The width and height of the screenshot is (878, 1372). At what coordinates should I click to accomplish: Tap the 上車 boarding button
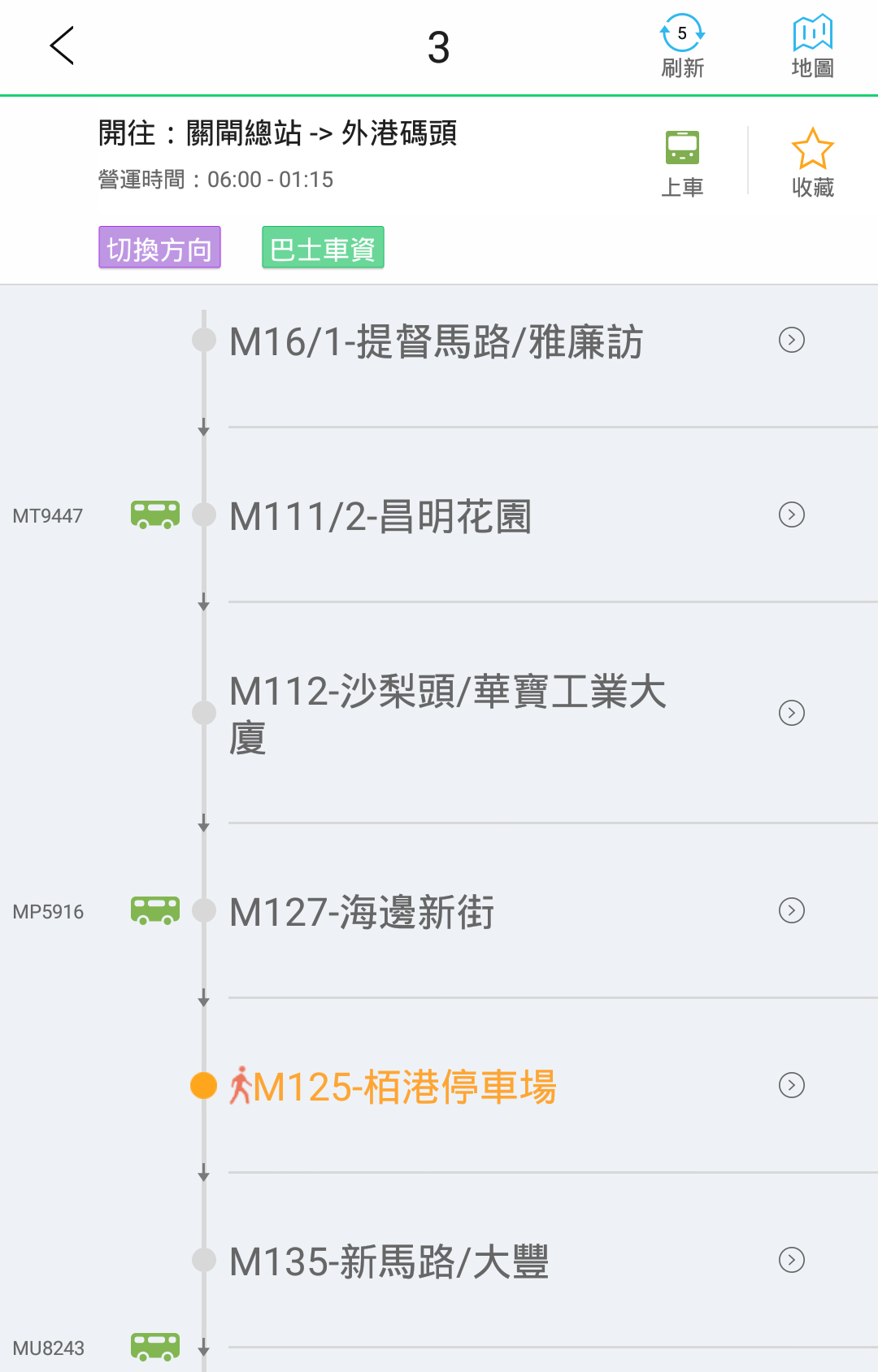pos(682,164)
